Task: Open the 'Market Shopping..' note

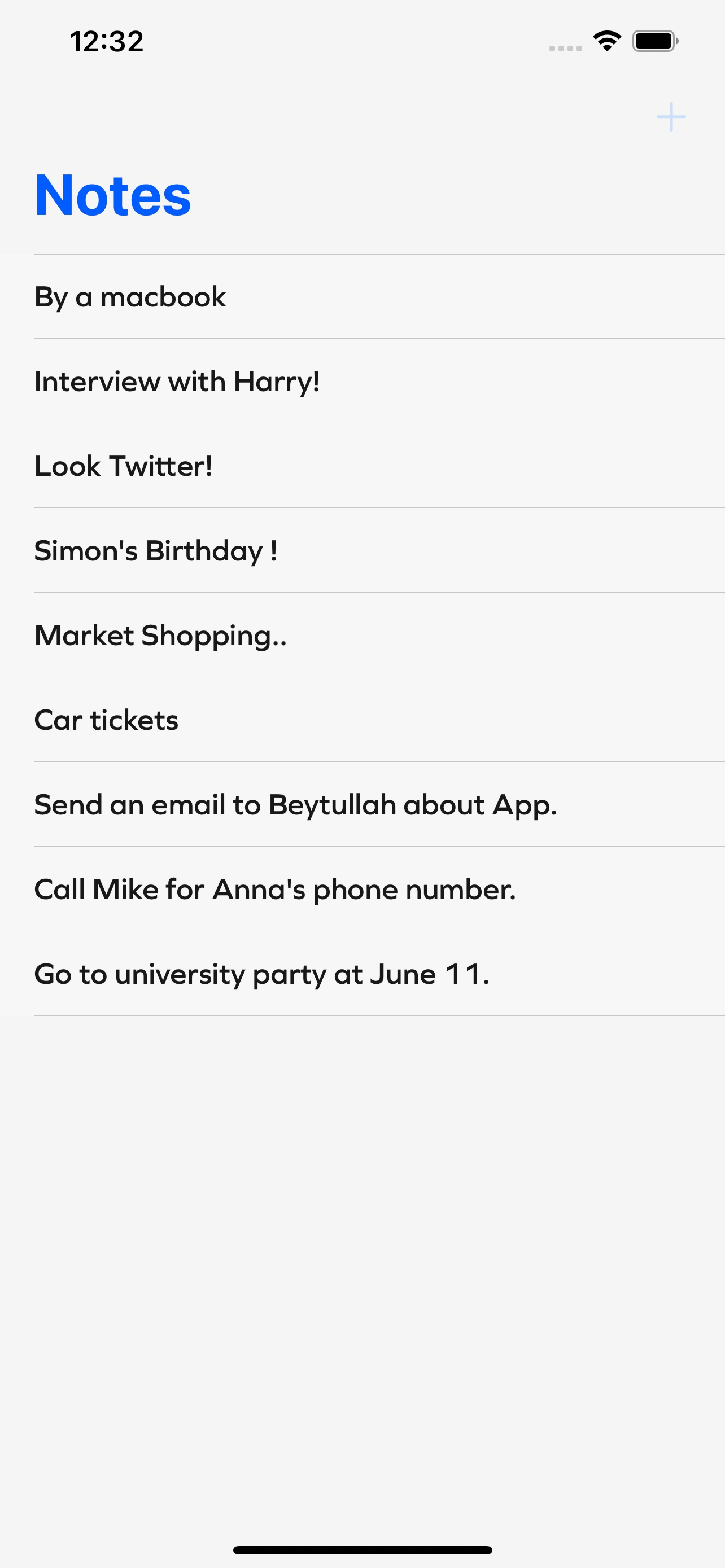Action: (161, 635)
